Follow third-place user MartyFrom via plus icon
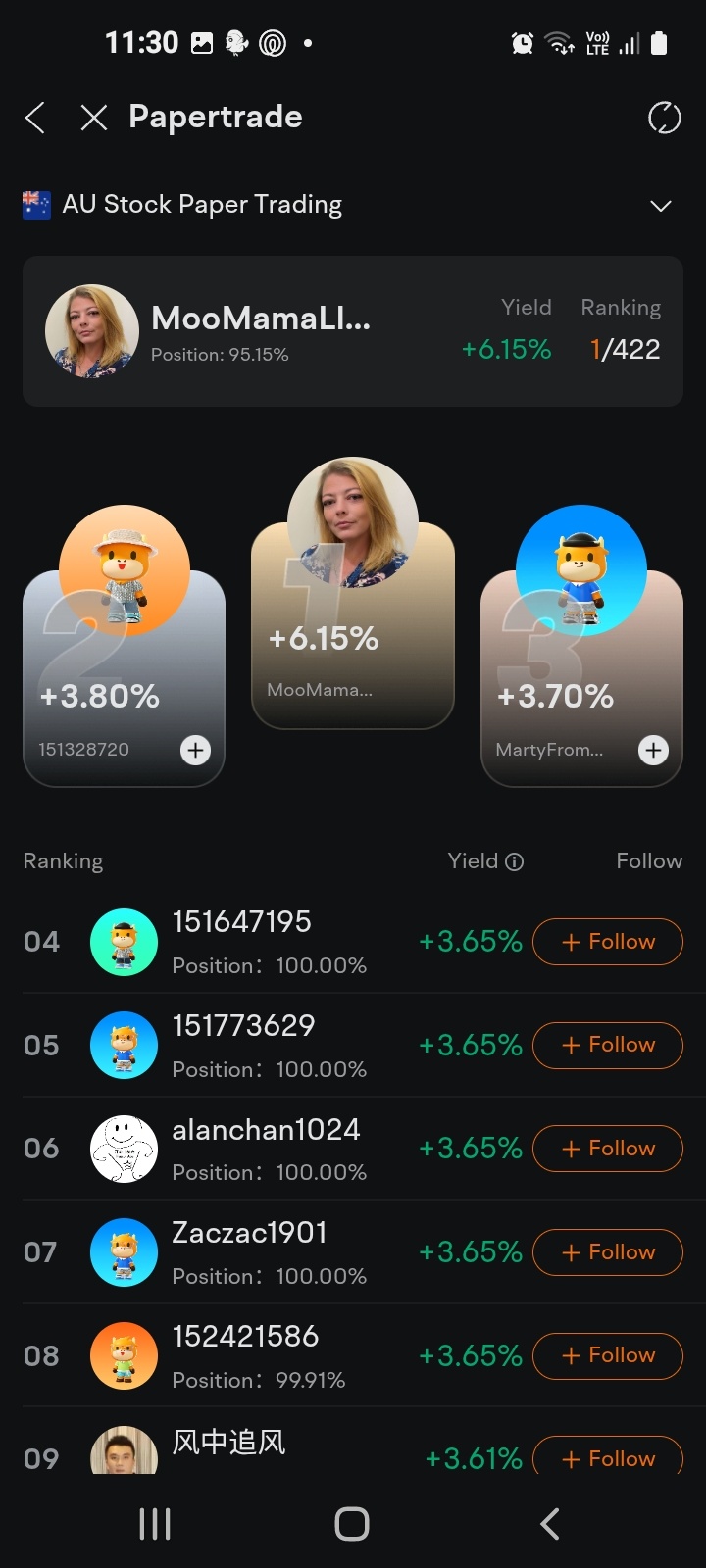Viewport: 706px width, 1568px height. [x=653, y=750]
